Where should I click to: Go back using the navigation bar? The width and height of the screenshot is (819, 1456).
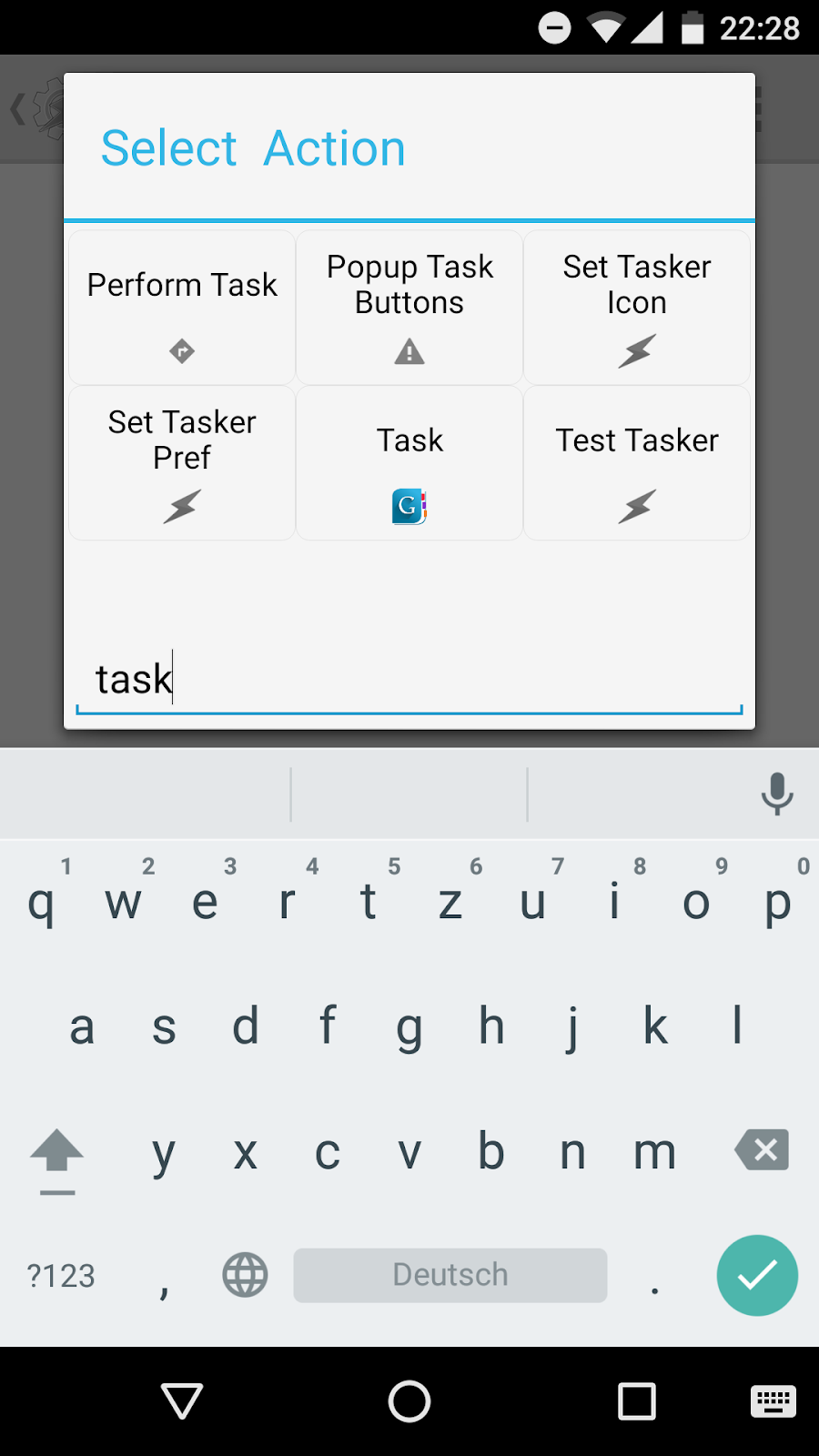(182, 1401)
